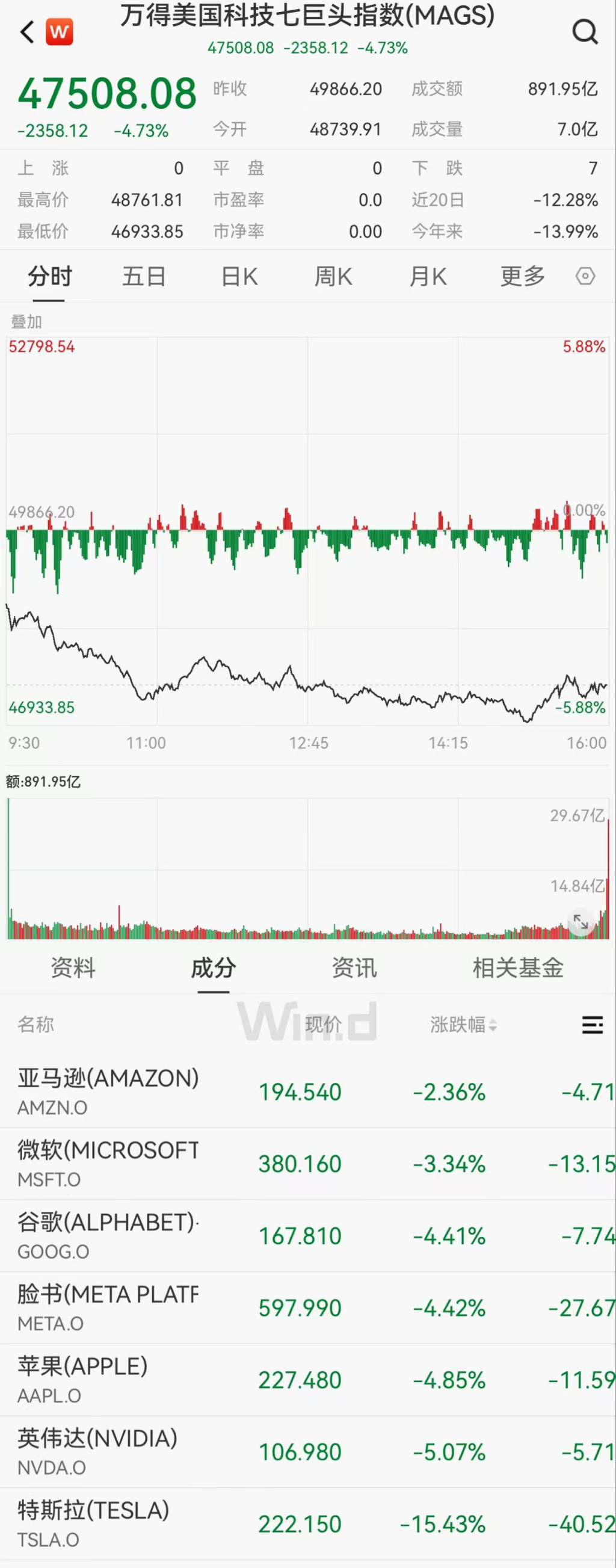Screen dimensions: 616x1568
Task: Switch to the 日K chart tab
Action: click(x=239, y=276)
